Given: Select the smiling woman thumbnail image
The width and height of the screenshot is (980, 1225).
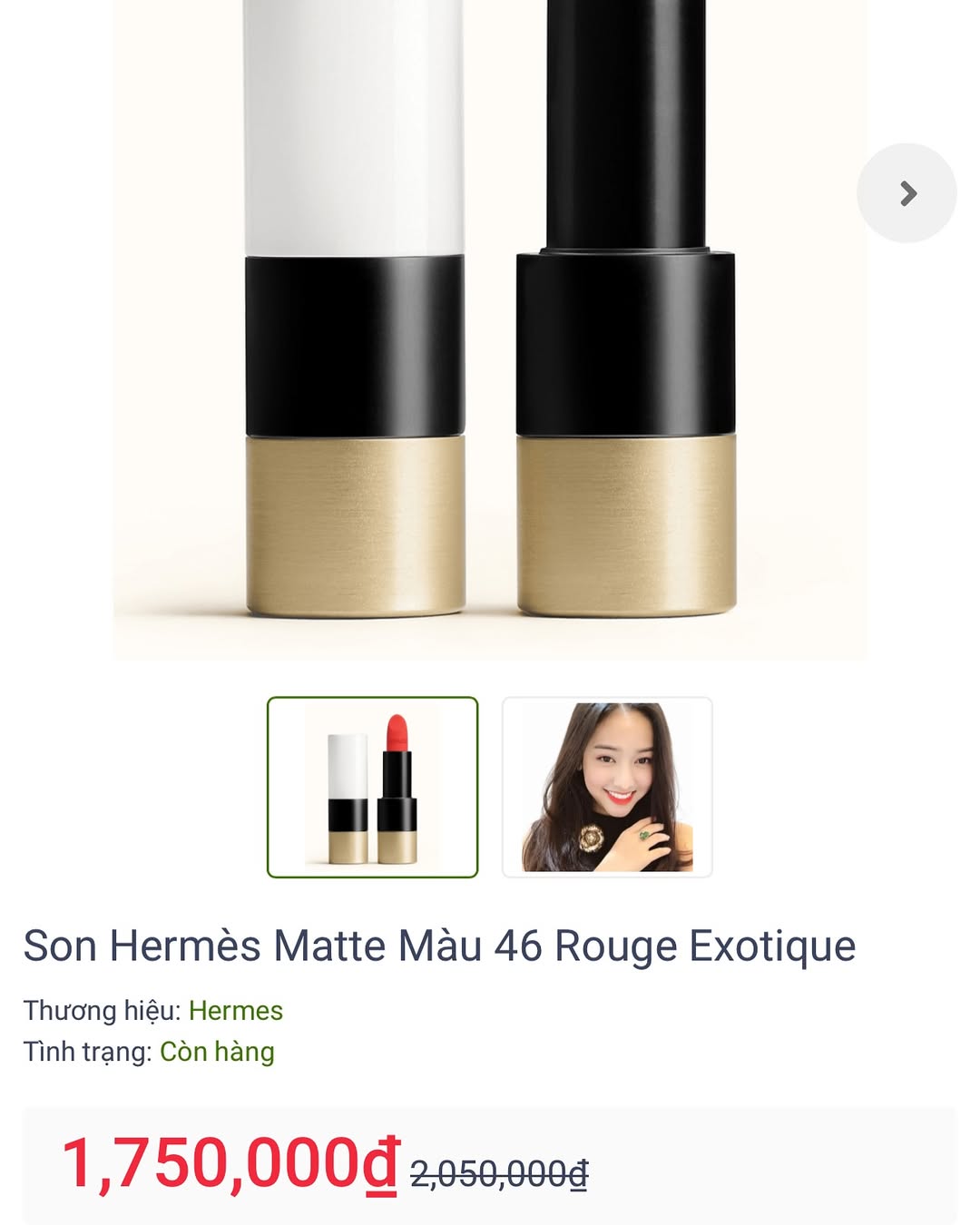Looking at the screenshot, I should (607, 787).
